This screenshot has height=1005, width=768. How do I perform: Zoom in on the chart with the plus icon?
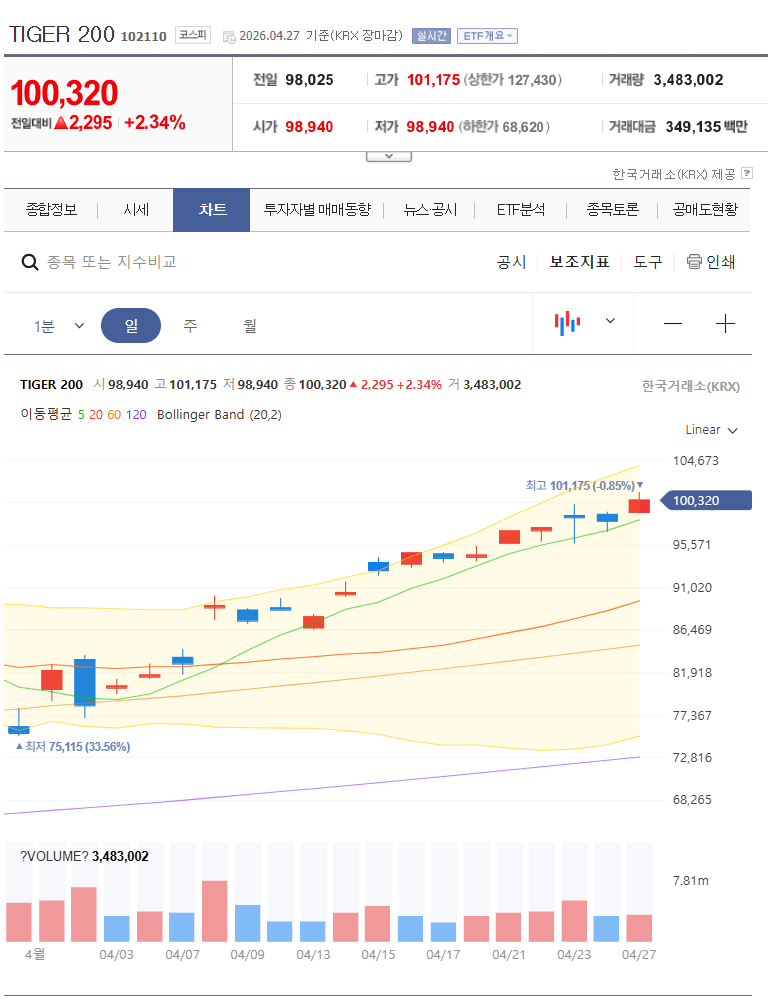[x=725, y=323]
